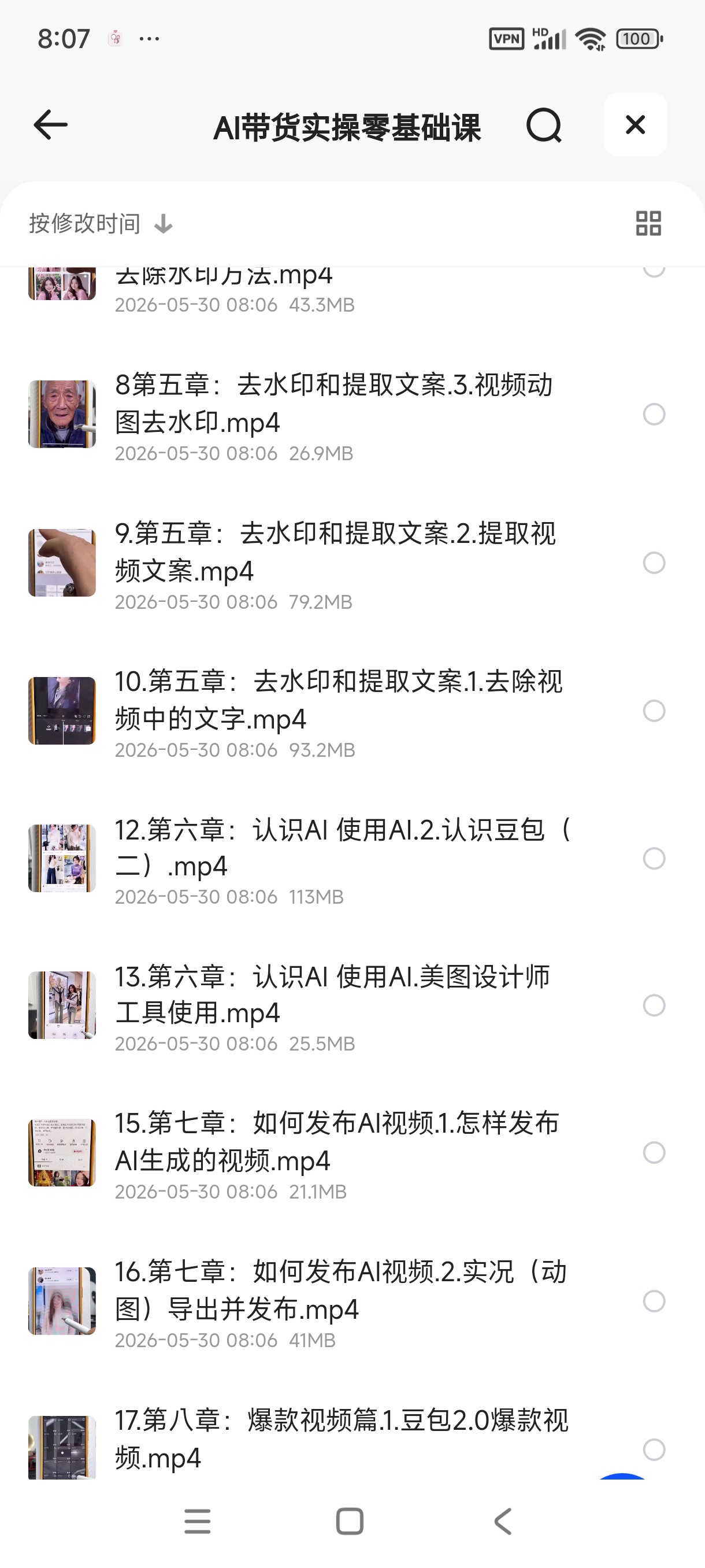
Task: Open the 按修改时间 sort dropdown
Action: 101,223
